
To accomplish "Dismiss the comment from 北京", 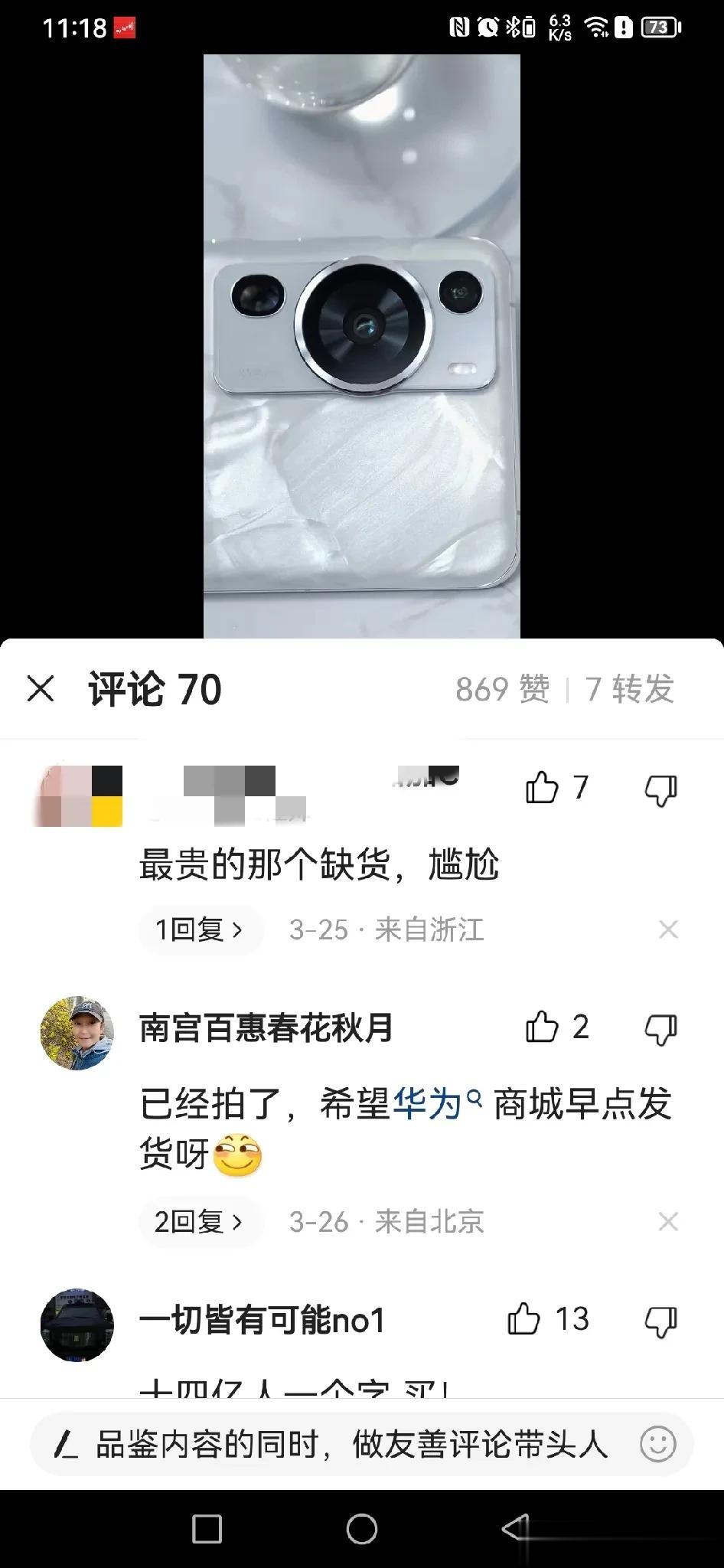I will (668, 1221).
